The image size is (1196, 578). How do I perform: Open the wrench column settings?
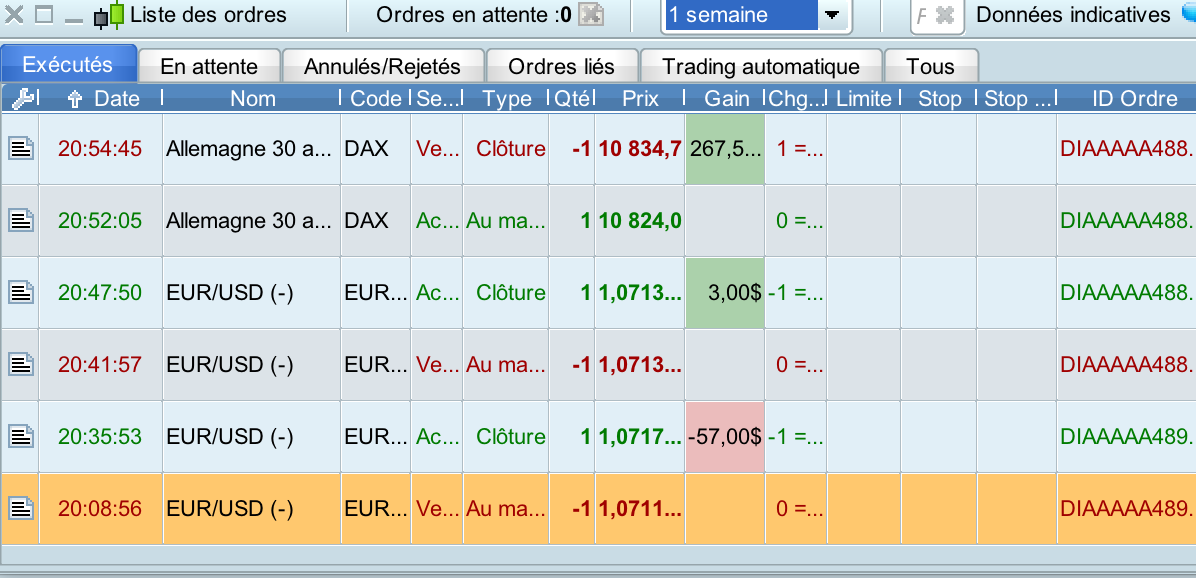(21, 98)
